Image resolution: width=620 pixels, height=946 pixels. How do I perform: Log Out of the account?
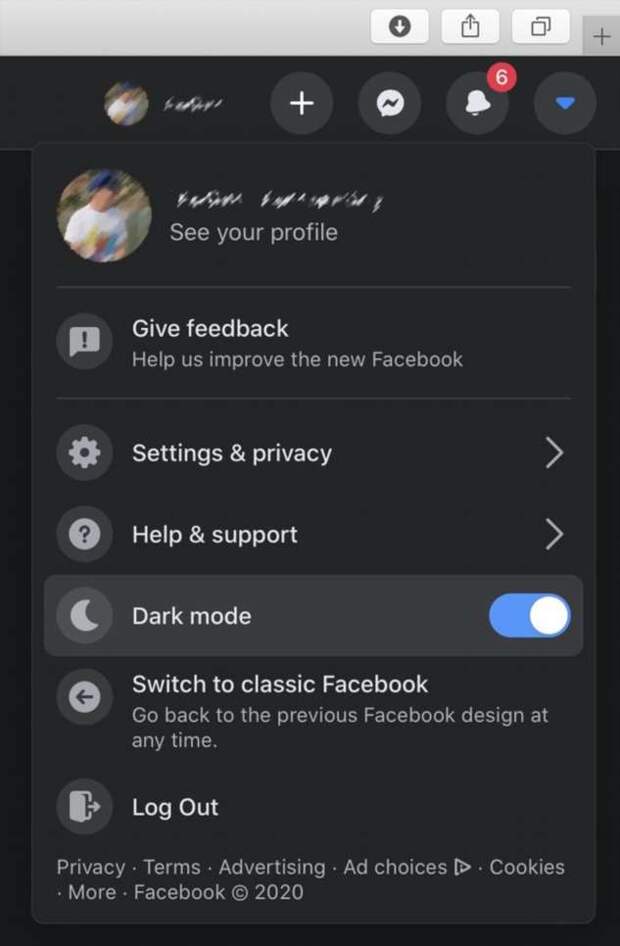pyautogui.click(x=175, y=807)
